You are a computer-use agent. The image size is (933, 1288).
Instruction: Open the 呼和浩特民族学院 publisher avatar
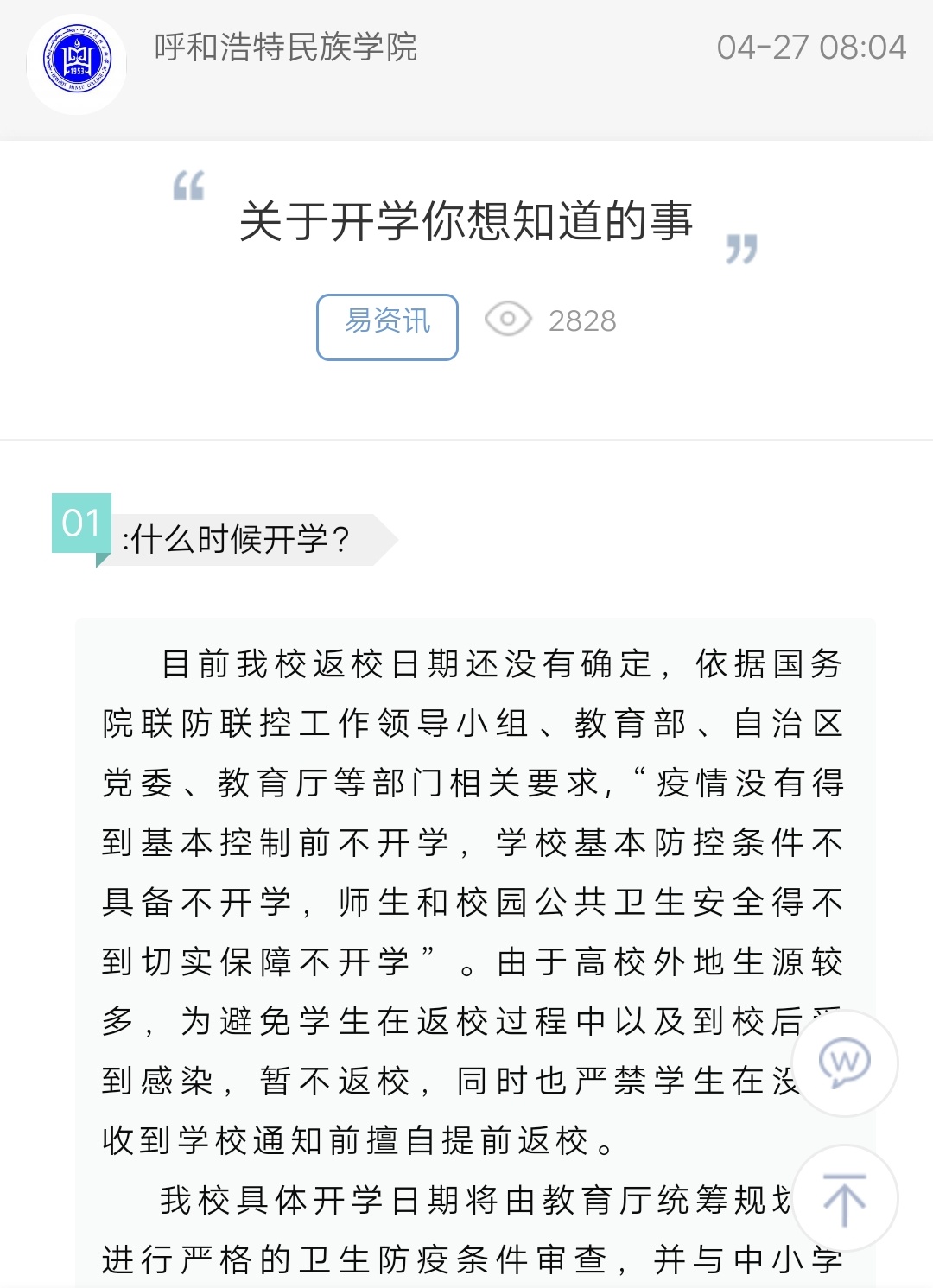click(77, 63)
